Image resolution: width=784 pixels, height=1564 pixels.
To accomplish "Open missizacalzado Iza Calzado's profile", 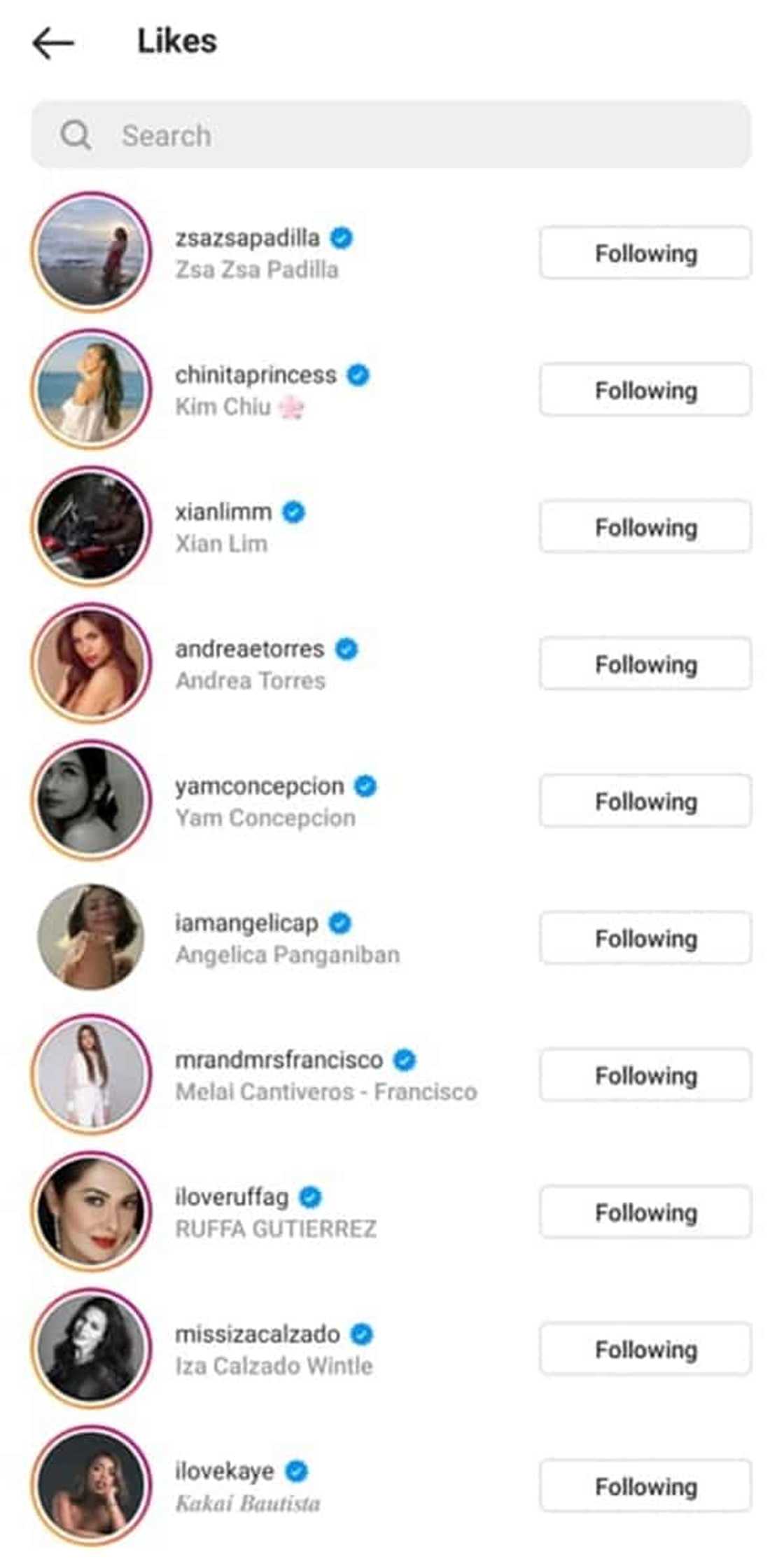I will pos(257,1335).
